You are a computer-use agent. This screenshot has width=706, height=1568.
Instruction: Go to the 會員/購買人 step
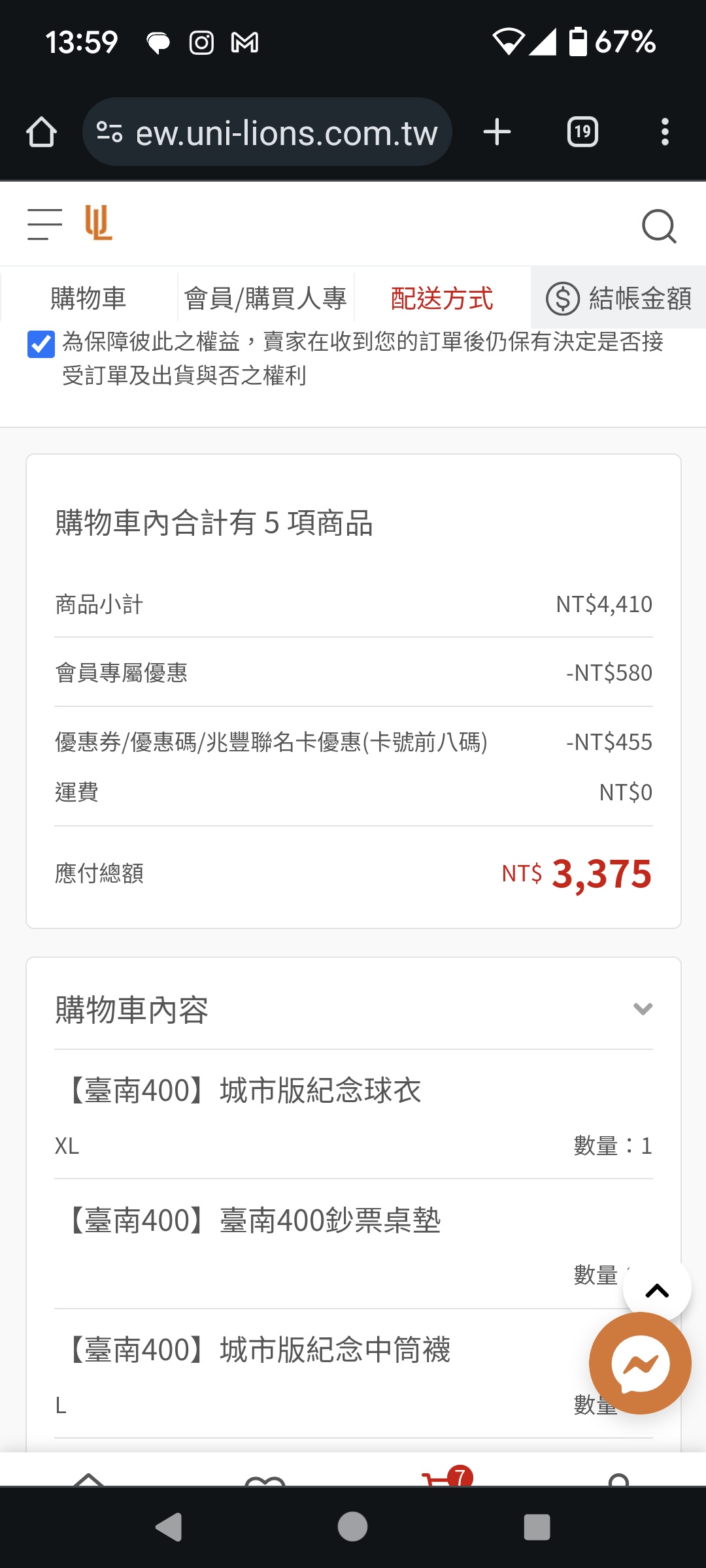(265, 298)
